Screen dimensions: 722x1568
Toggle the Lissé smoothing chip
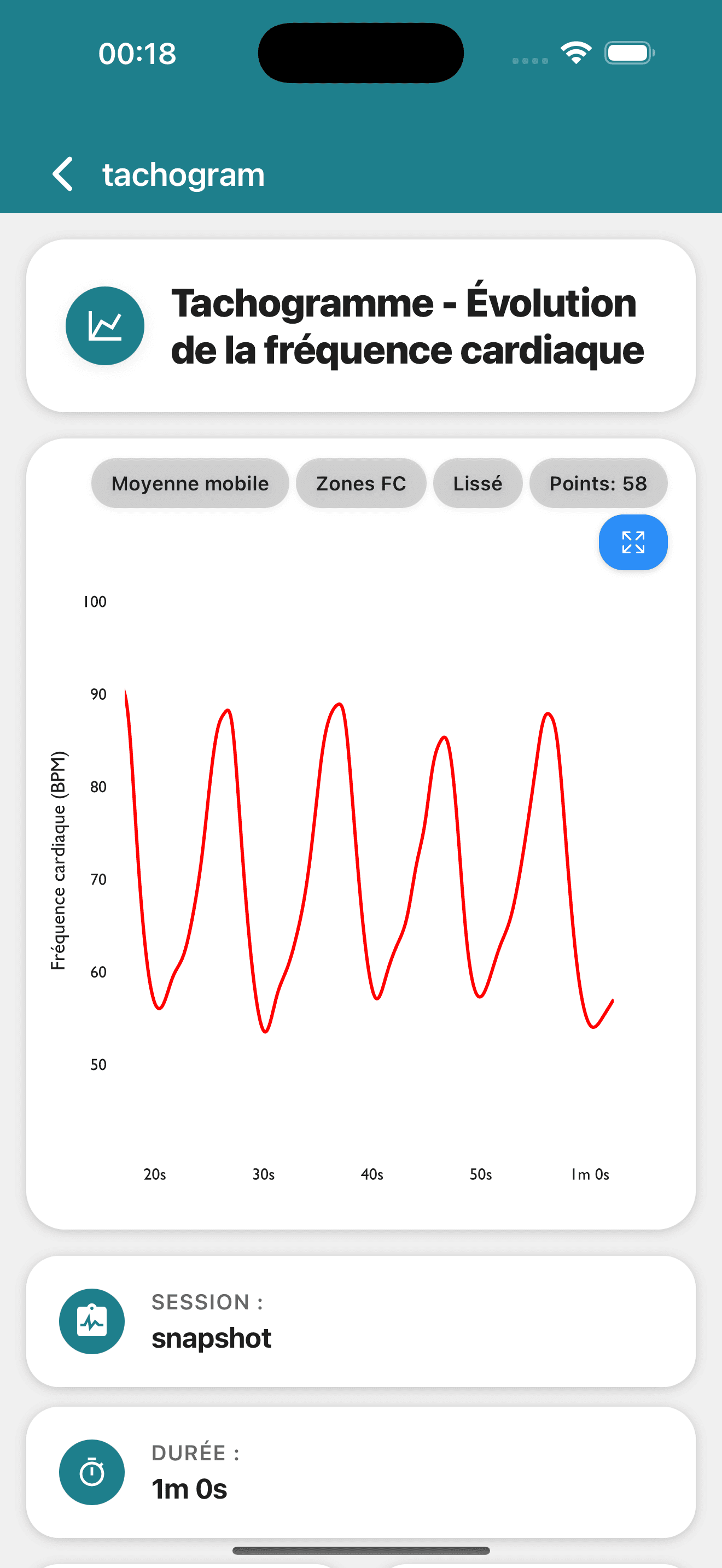click(x=478, y=483)
